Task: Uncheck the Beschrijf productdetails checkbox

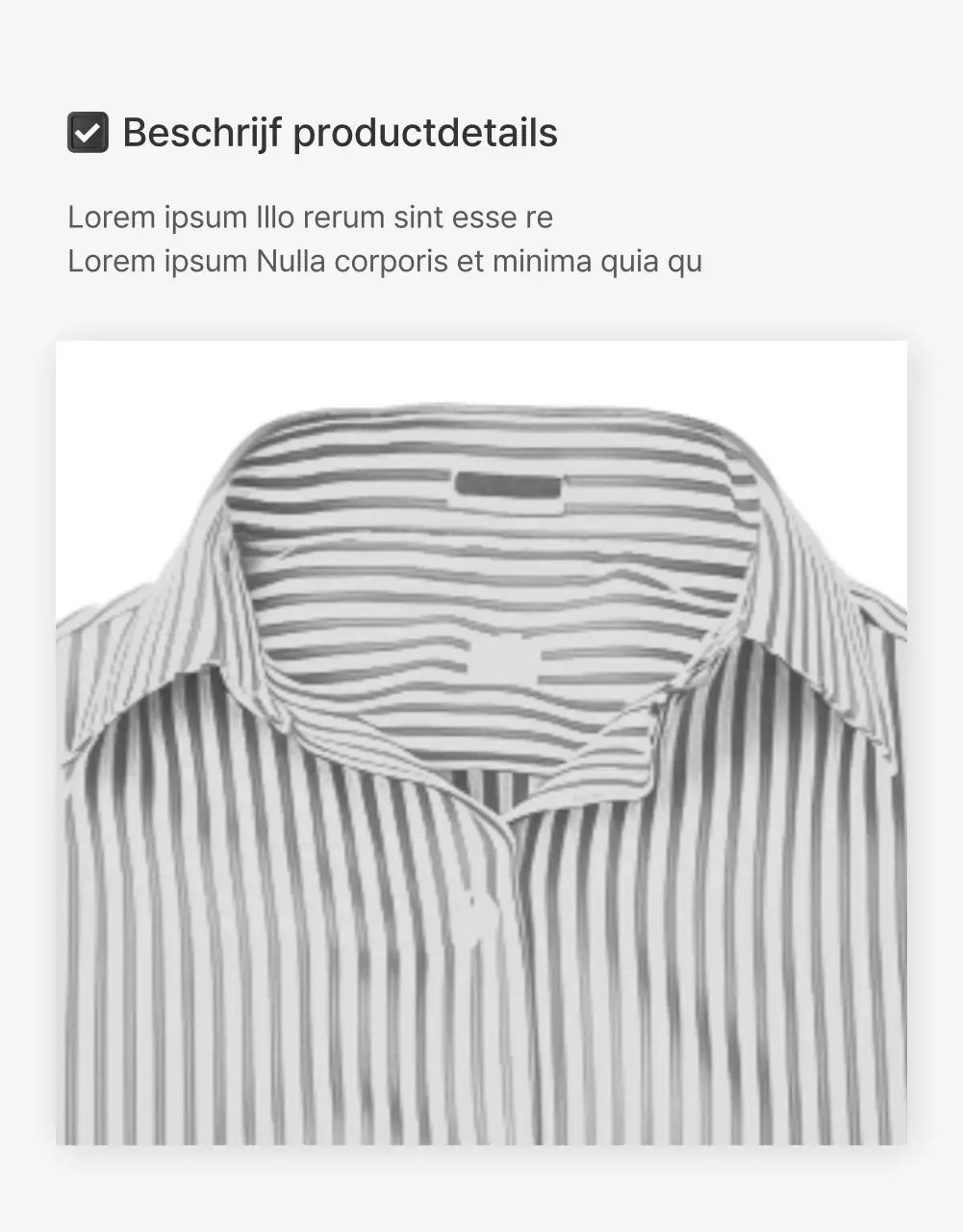Action: pos(88,133)
